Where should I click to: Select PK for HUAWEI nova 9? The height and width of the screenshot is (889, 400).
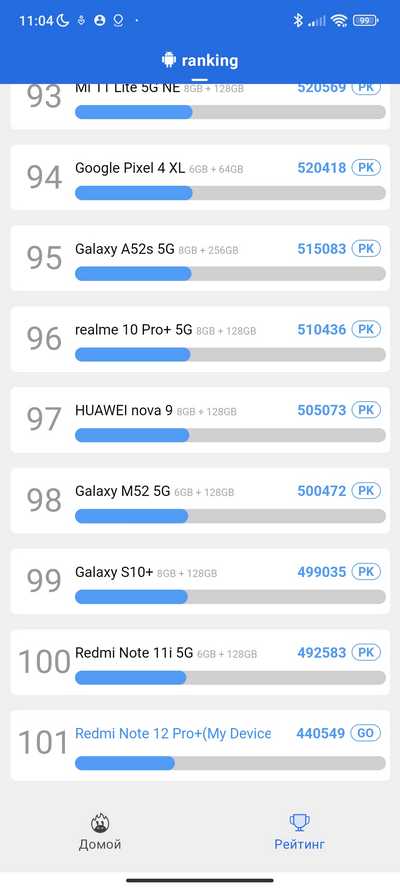366,410
